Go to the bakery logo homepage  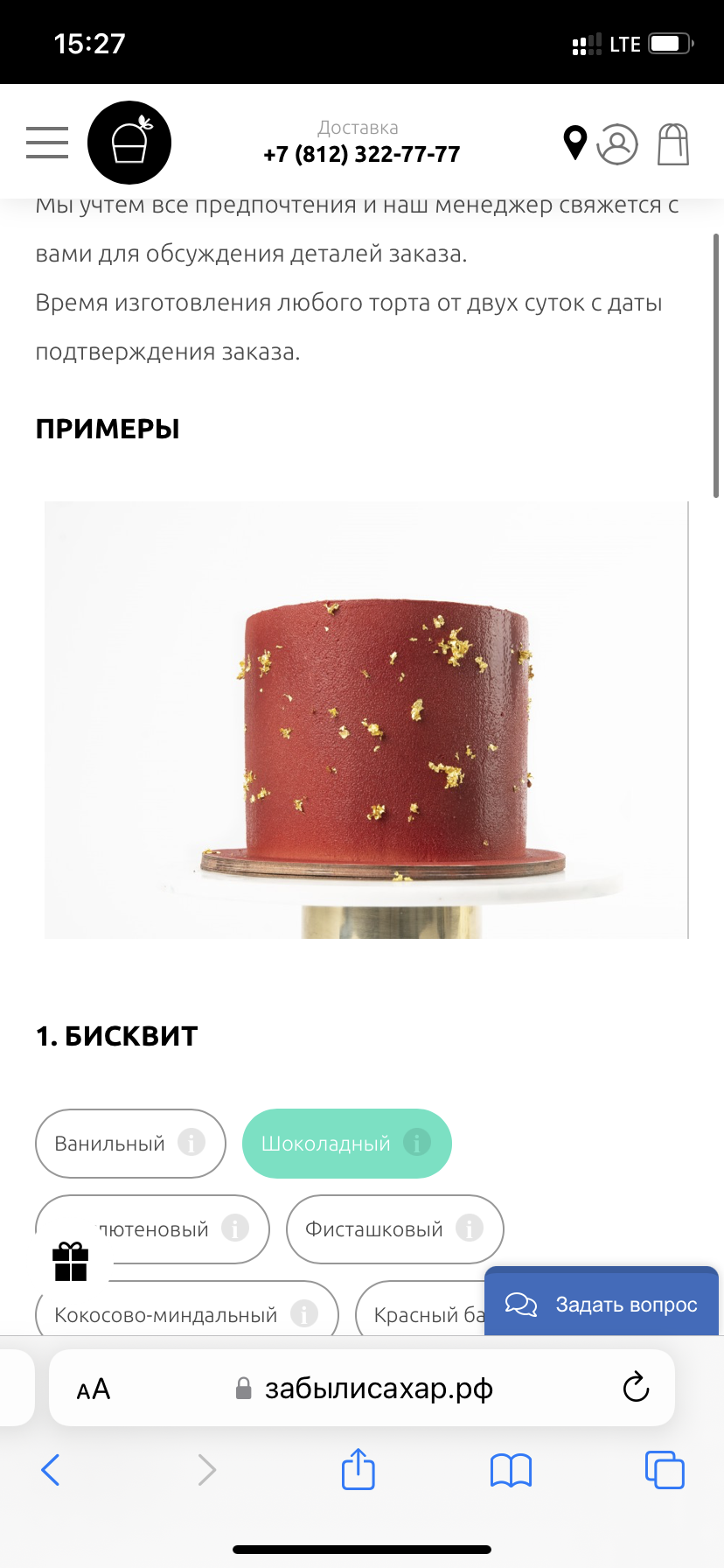(x=129, y=143)
